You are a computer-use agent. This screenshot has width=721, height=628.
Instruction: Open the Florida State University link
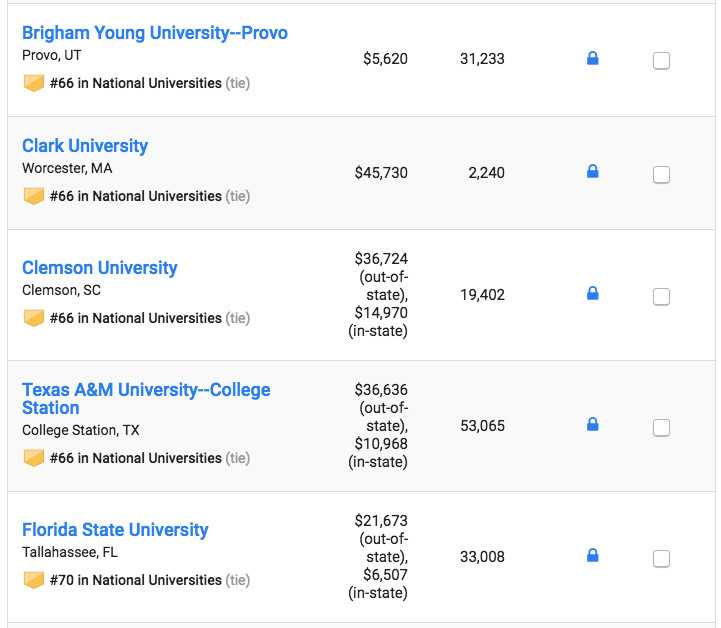pyautogui.click(x=115, y=530)
